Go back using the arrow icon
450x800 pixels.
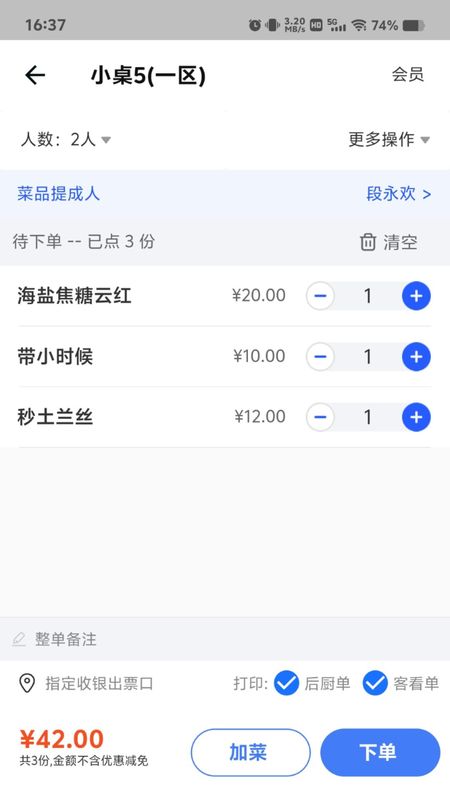(x=35, y=76)
